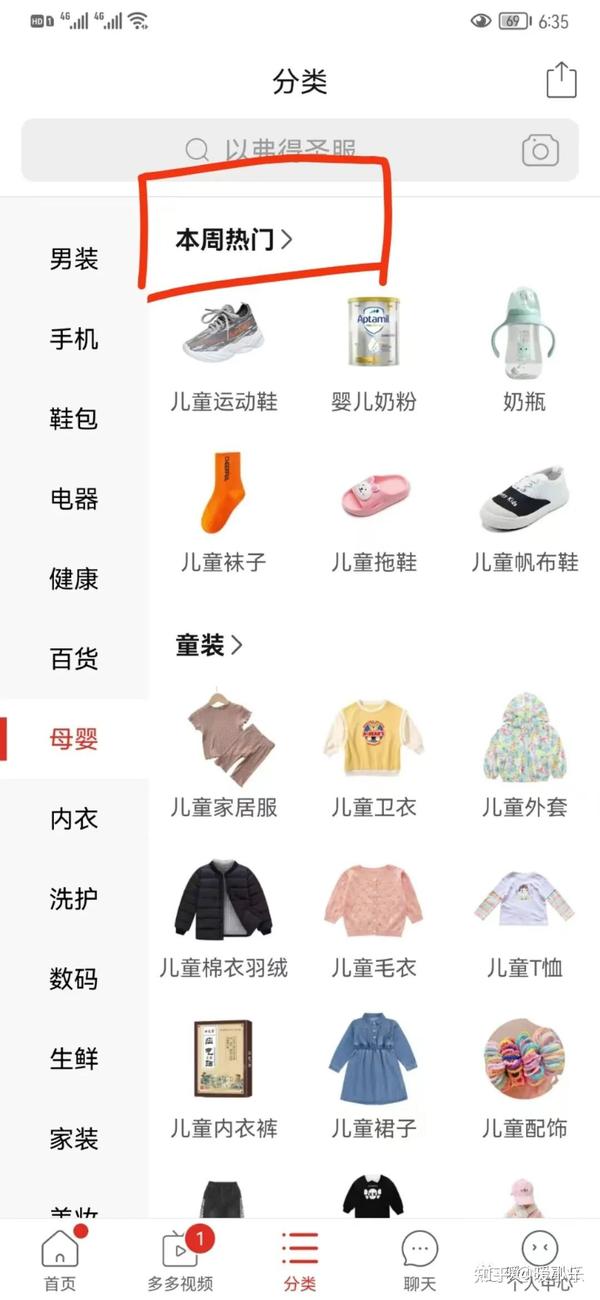The image size is (600, 1300).
Task: Select the 手机 category
Action: pyautogui.click(x=74, y=339)
